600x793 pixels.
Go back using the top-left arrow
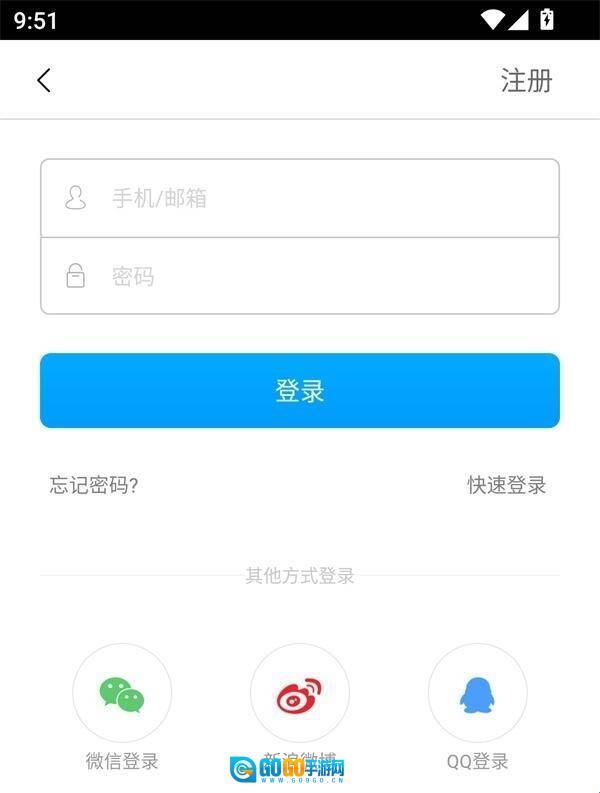click(x=43, y=81)
